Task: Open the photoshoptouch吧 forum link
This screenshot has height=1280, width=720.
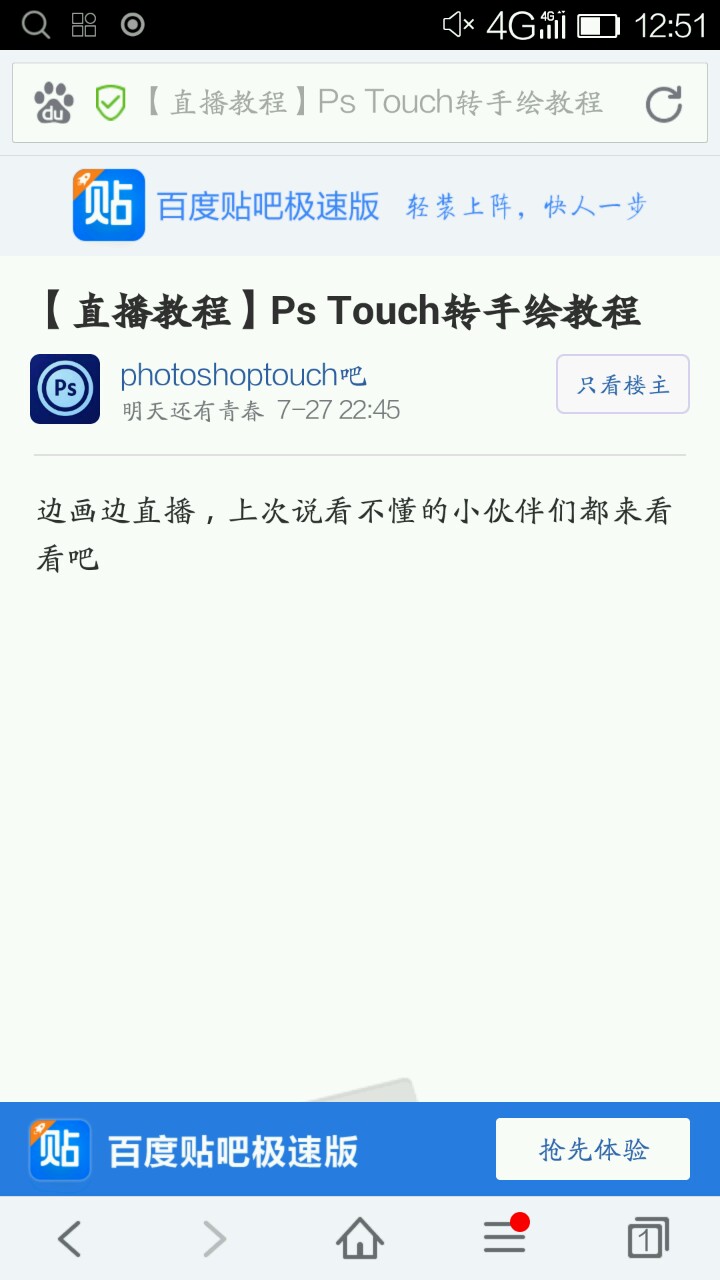Action: (243, 376)
